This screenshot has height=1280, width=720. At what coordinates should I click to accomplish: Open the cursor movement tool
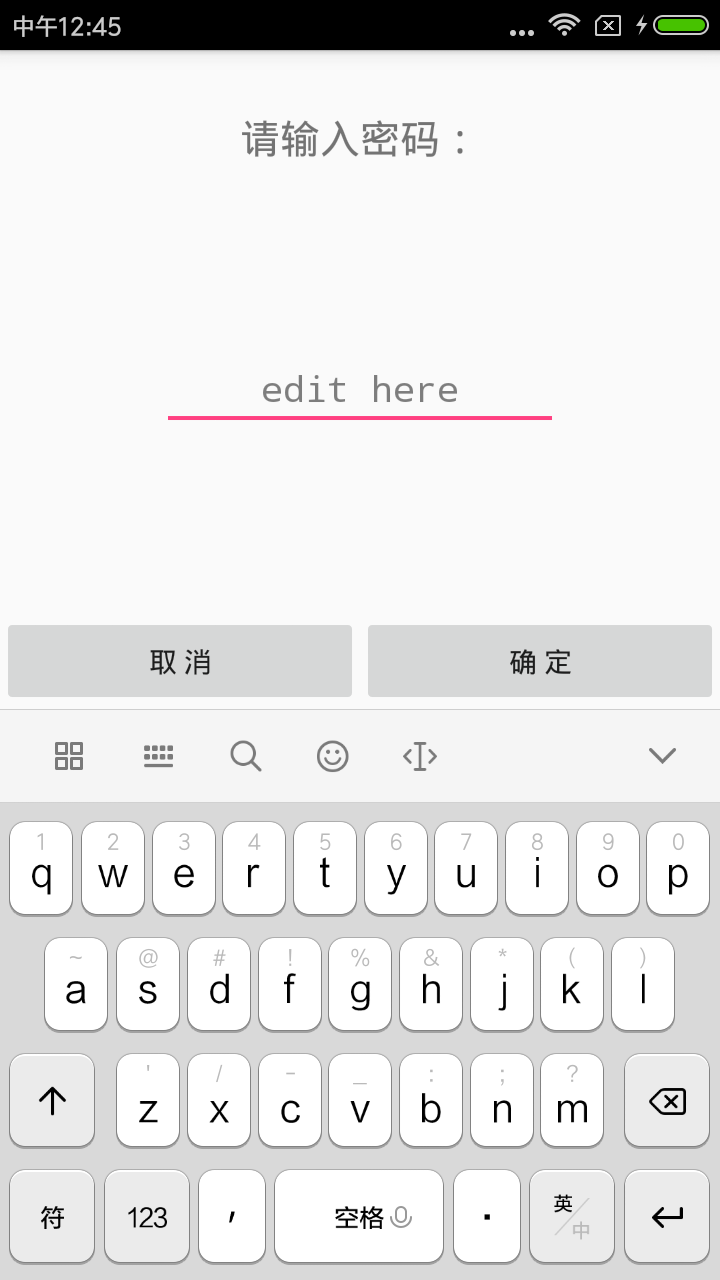point(420,756)
